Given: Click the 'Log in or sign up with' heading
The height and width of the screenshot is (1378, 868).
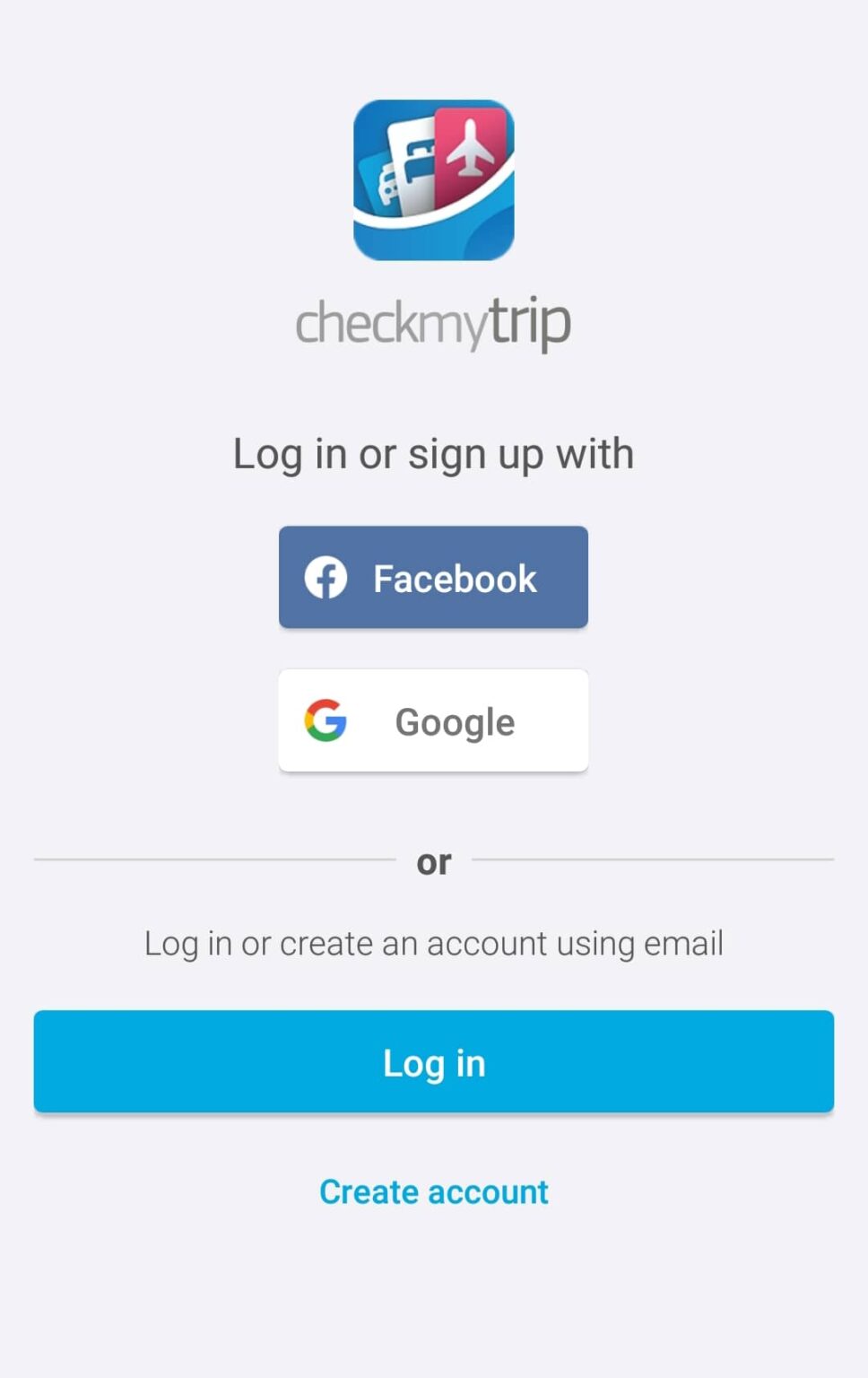Looking at the screenshot, I should click(x=434, y=454).
